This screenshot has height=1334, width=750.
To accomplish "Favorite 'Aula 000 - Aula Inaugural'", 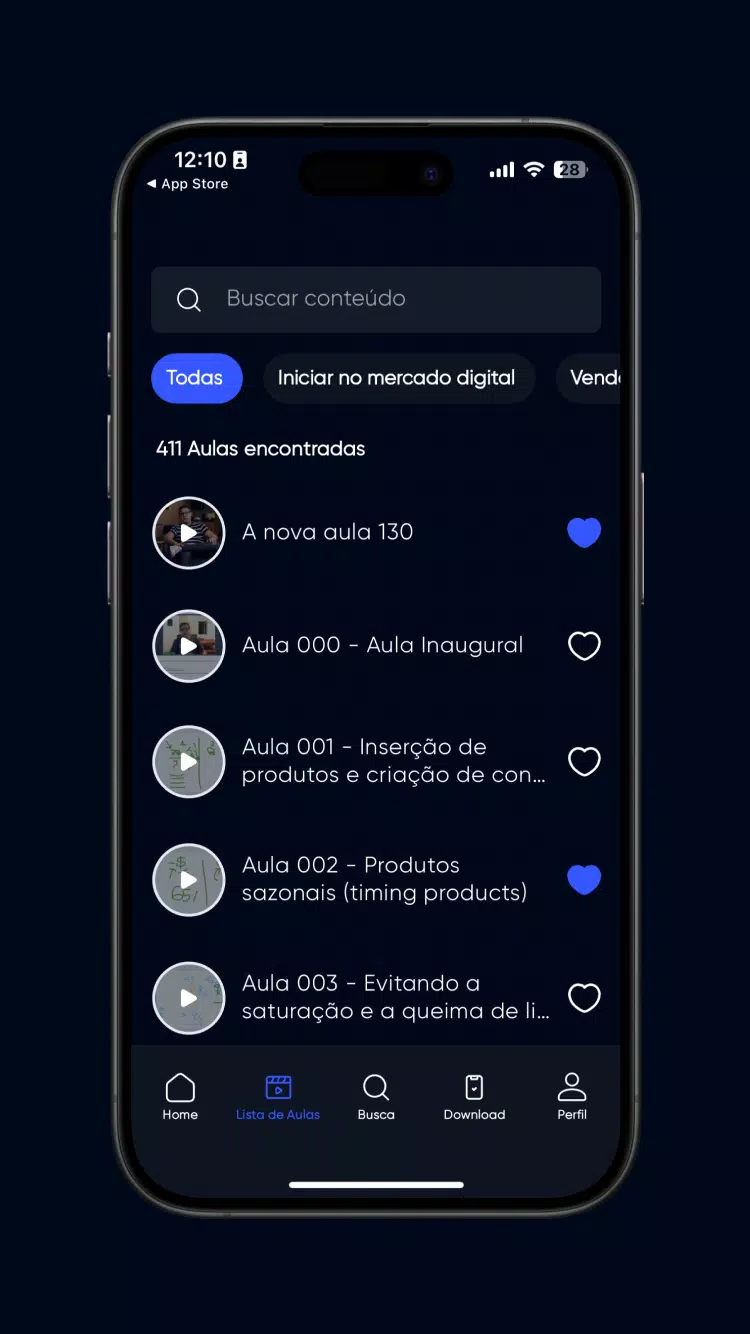I will (x=584, y=645).
